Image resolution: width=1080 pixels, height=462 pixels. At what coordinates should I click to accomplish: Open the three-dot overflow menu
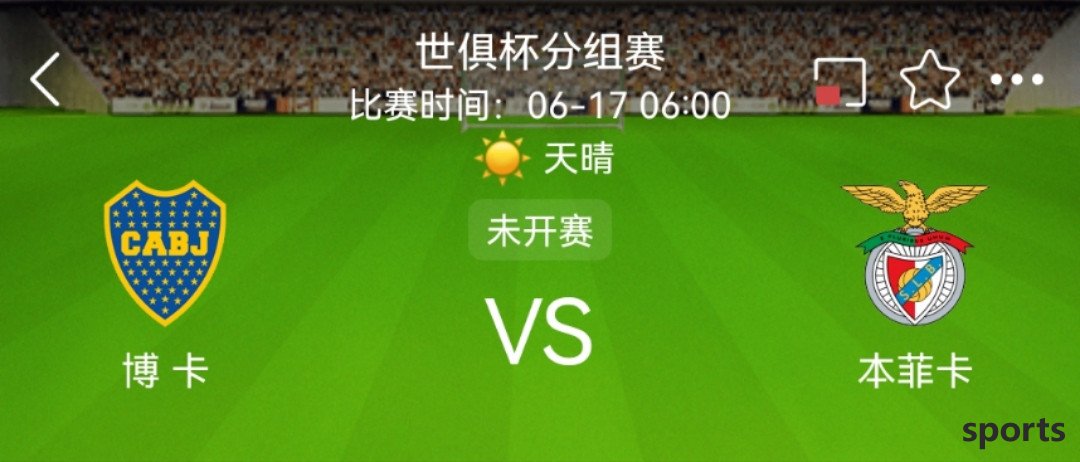(1016, 81)
